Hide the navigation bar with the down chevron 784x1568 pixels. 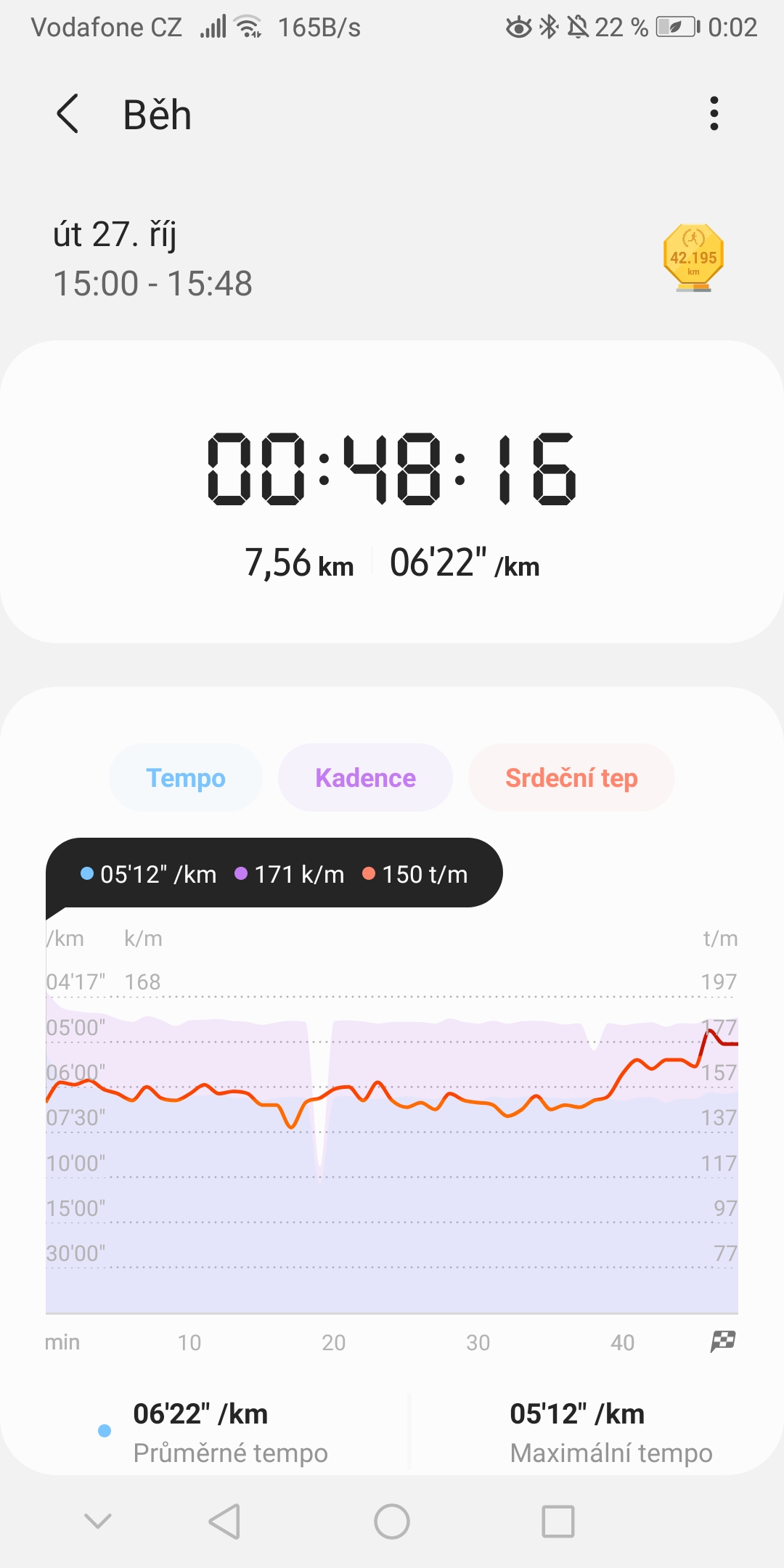(x=98, y=1521)
